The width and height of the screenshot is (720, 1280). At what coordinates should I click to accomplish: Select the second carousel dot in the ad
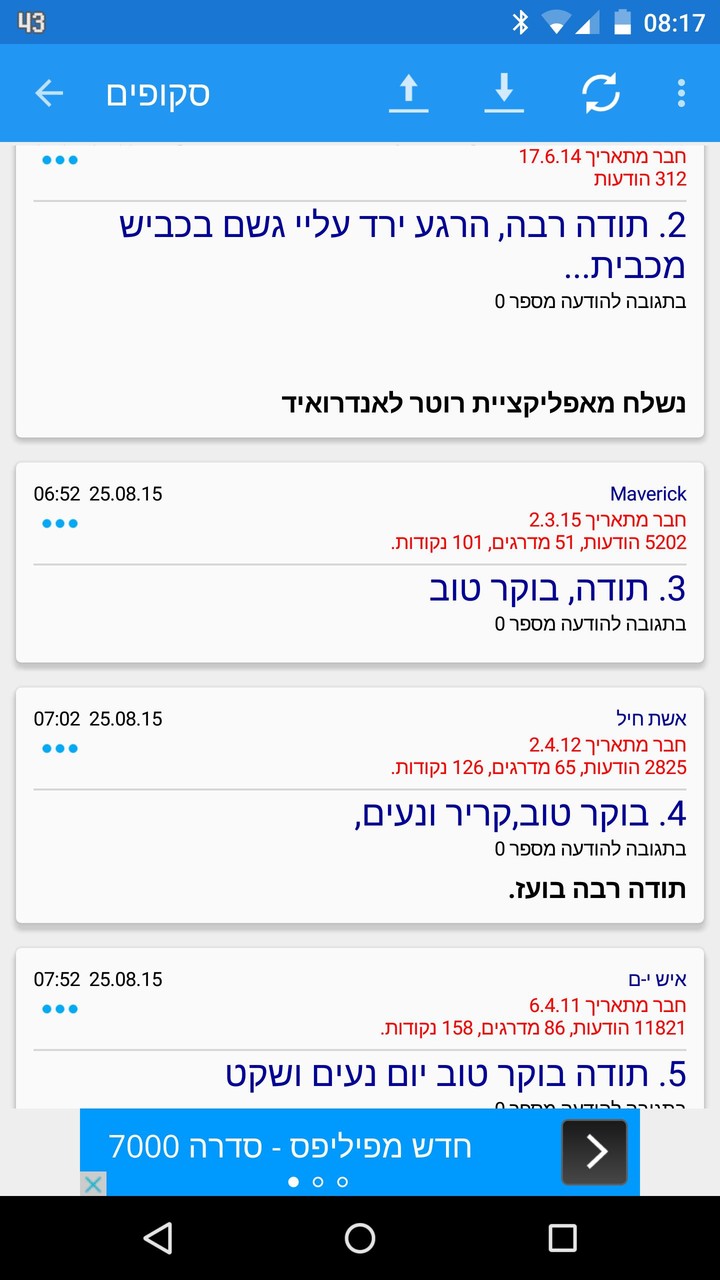pyautogui.click(x=318, y=1181)
